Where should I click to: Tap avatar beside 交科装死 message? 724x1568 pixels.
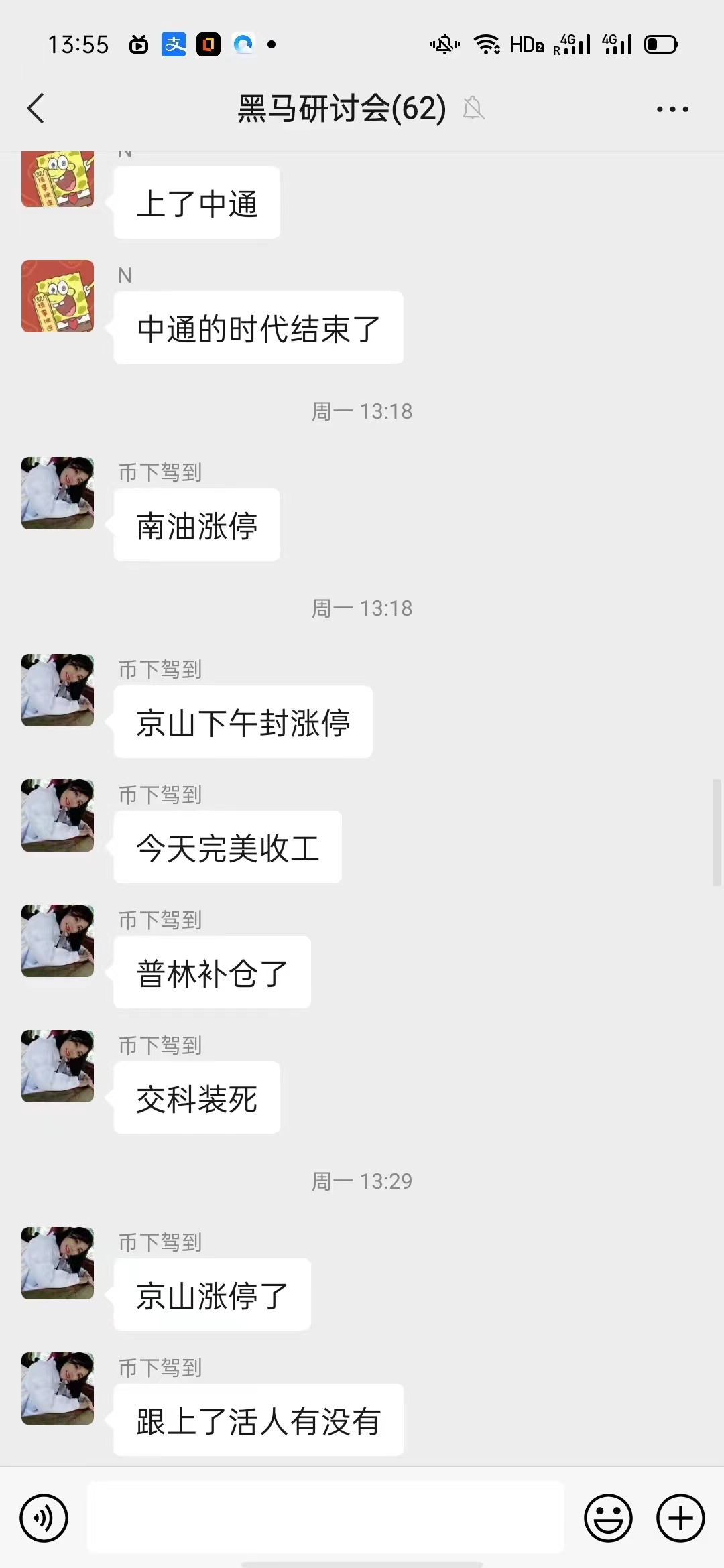(58, 1066)
